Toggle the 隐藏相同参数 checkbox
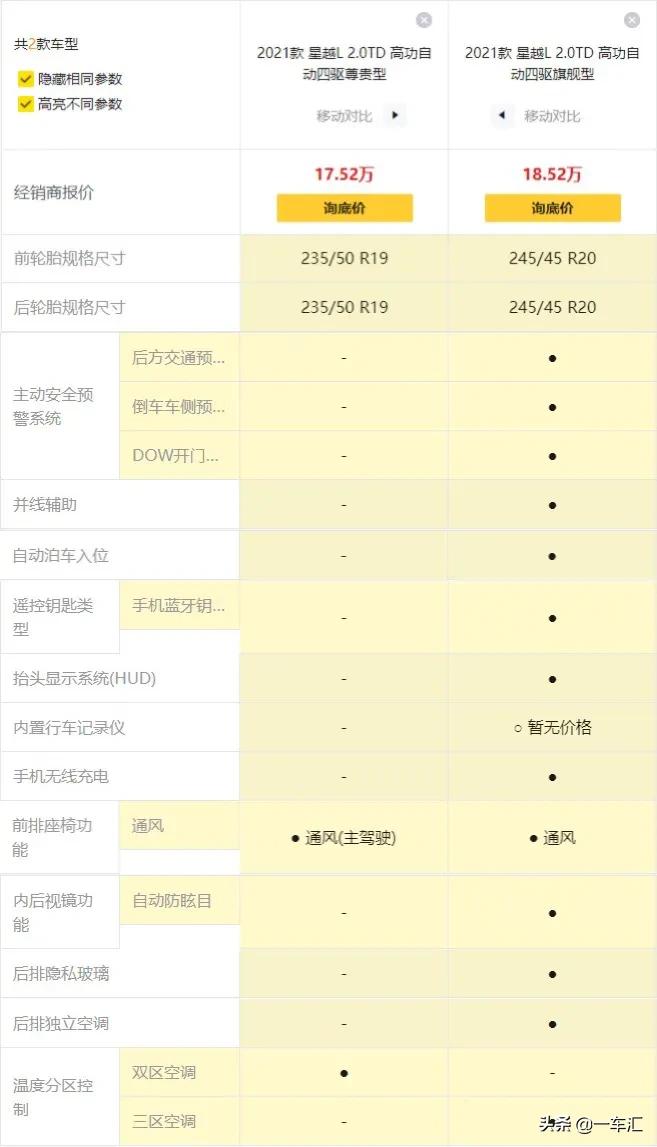Screen dimensions: 657x1147 pyautogui.click(x=26, y=79)
